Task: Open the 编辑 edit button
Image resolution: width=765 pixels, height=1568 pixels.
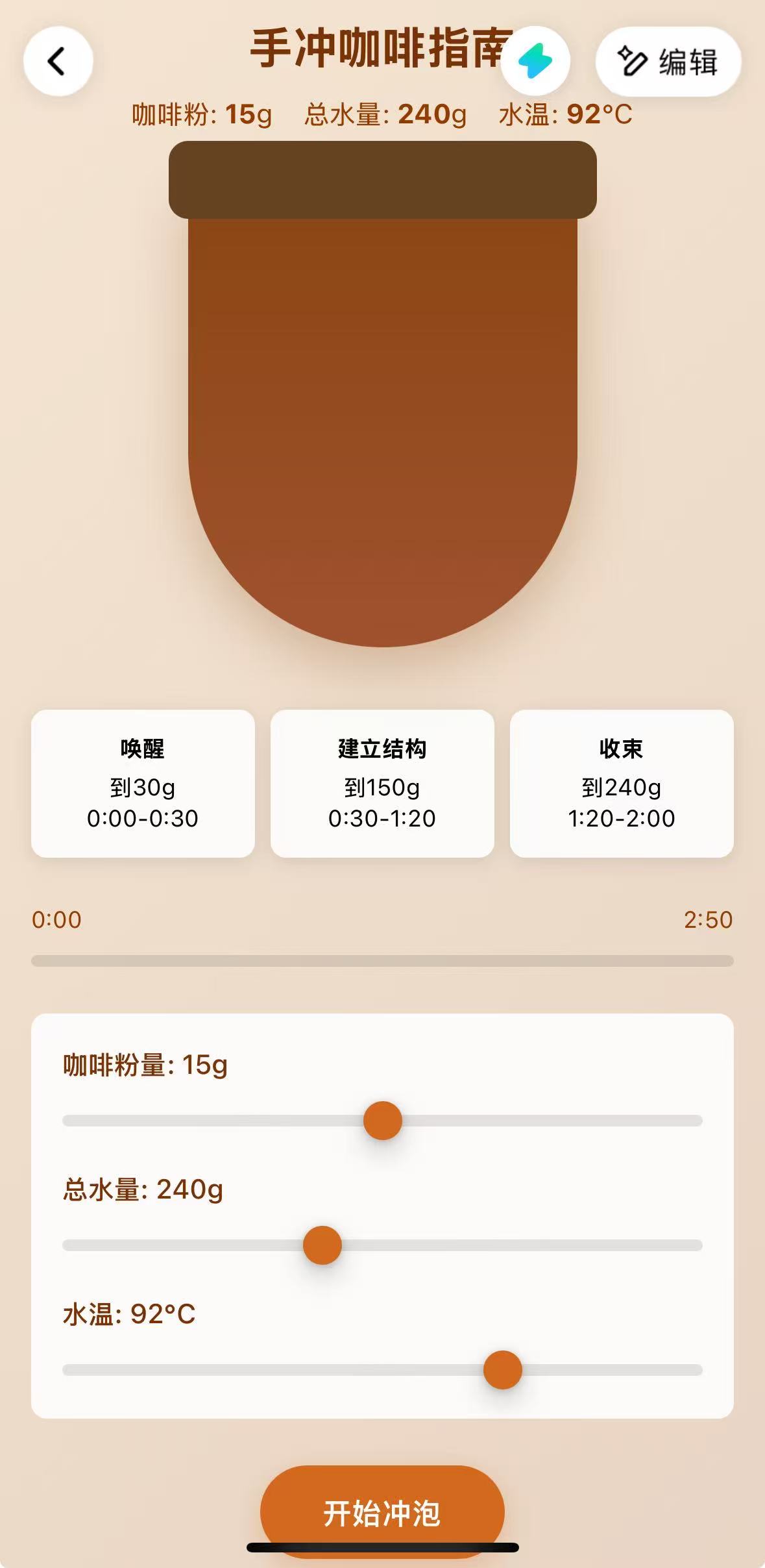Action: pos(668,62)
